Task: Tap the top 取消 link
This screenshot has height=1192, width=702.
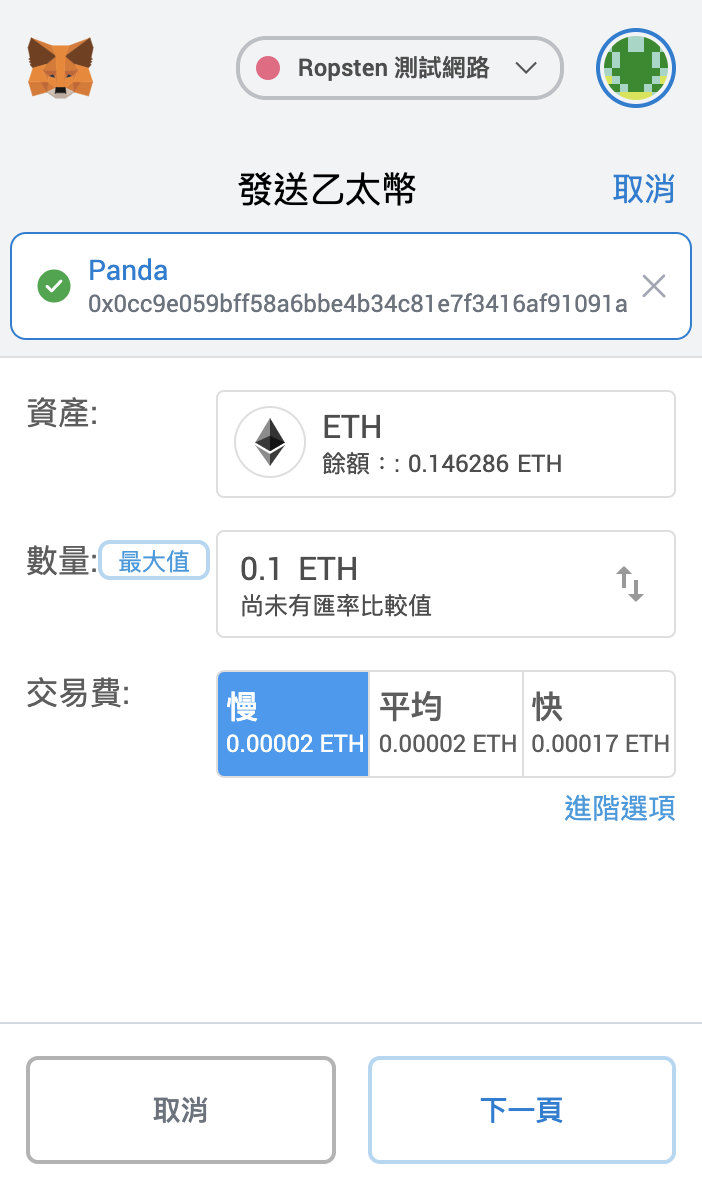Action: point(643,188)
